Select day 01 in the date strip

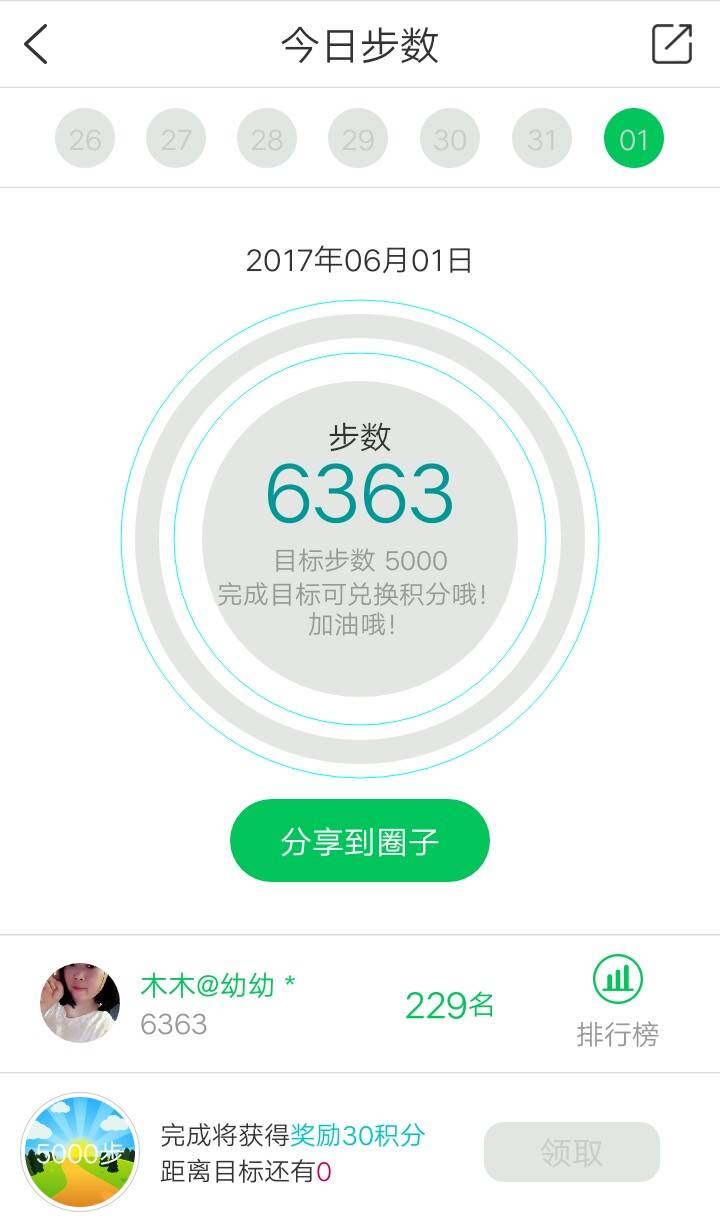click(634, 139)
